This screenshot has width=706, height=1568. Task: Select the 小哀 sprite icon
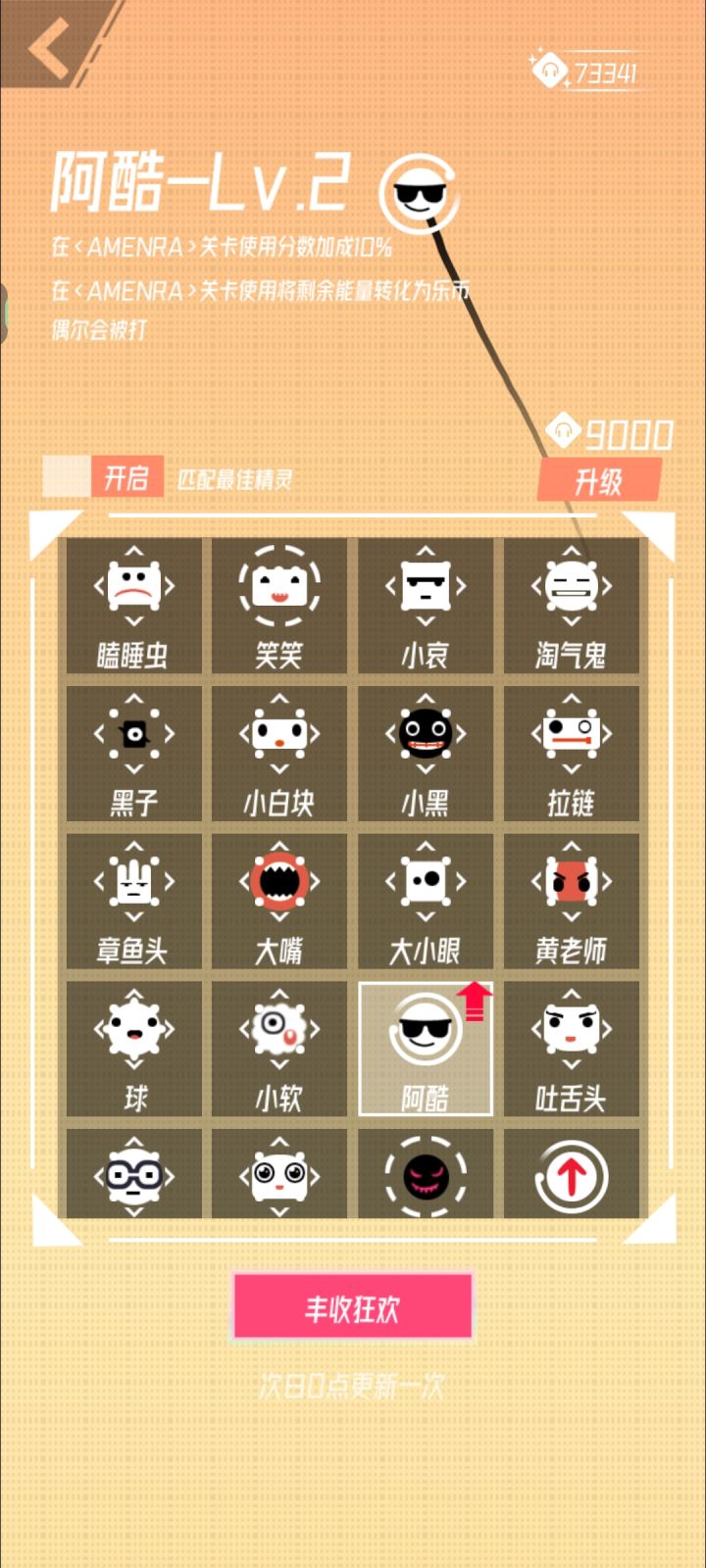click(x=426, y=586)
